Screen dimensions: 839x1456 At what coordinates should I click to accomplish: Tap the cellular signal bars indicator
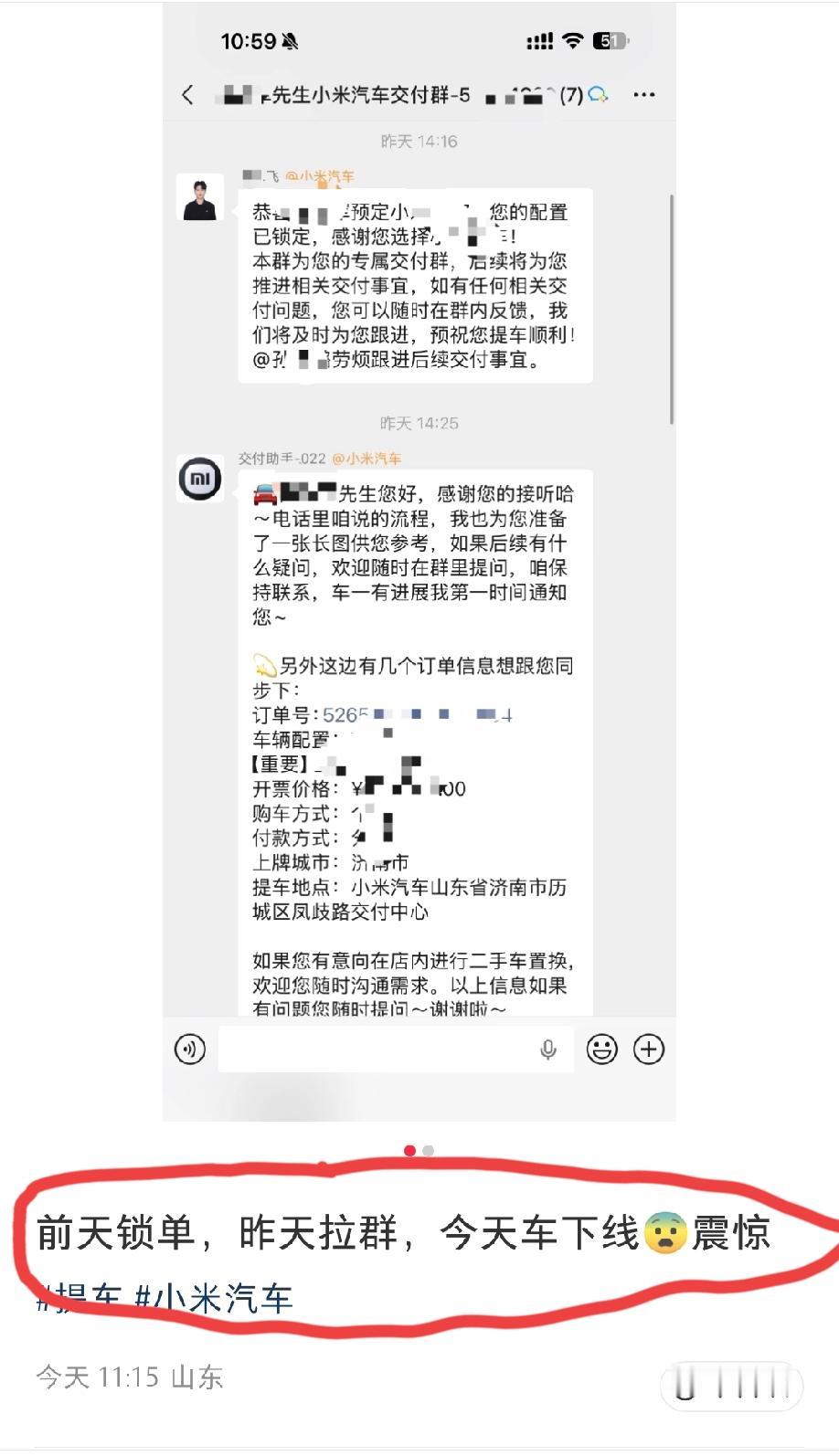click(538, 41)
